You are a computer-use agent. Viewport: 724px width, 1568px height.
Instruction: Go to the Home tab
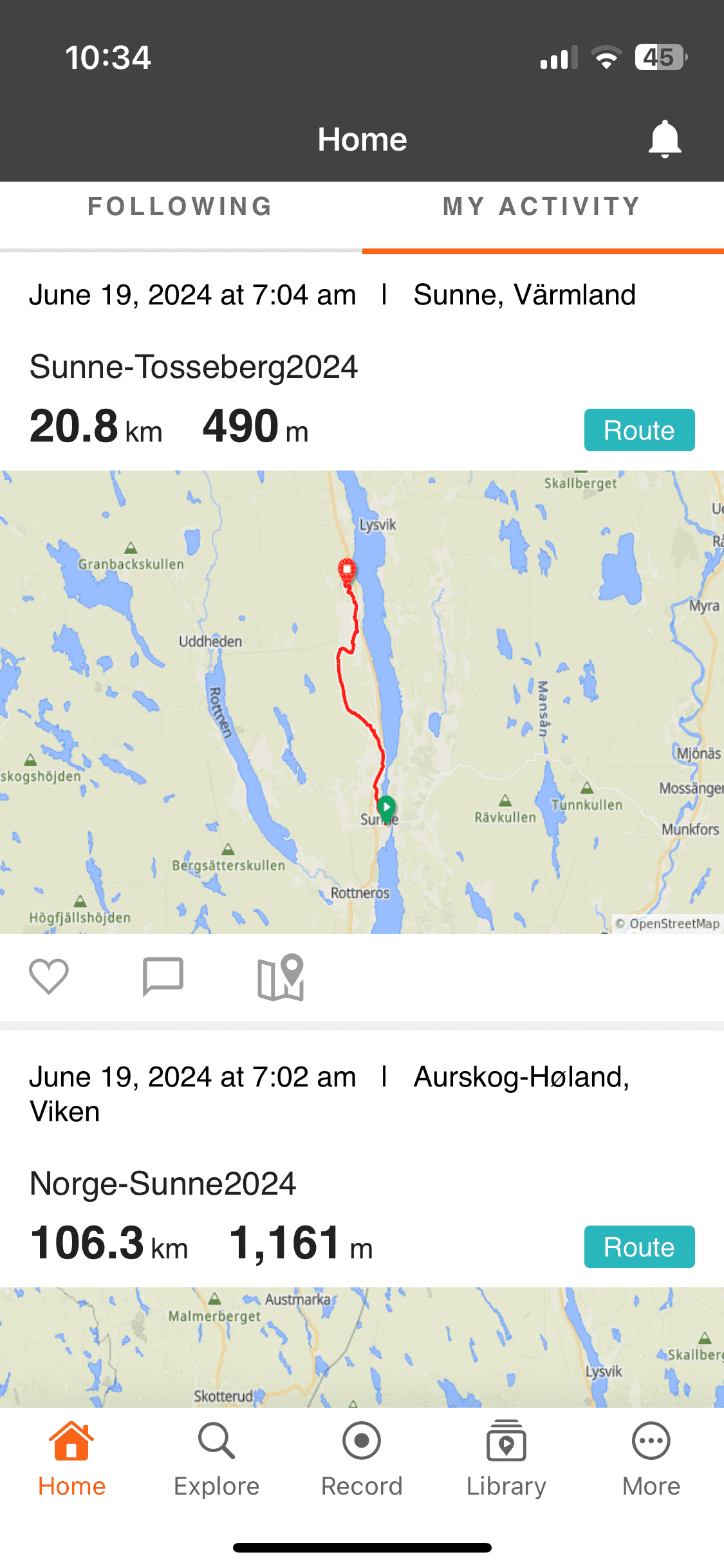pyautogui.click(x=71, y=1459)
